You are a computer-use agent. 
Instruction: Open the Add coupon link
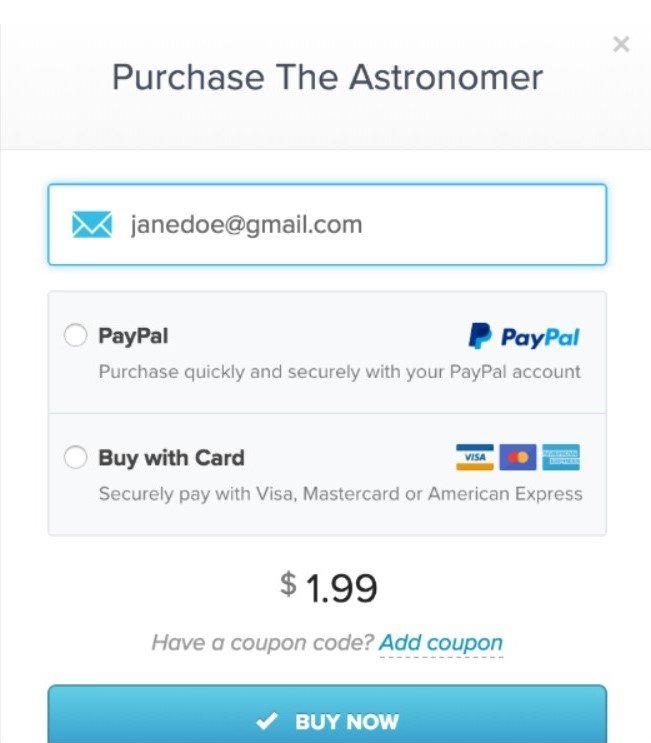[440, 642]
